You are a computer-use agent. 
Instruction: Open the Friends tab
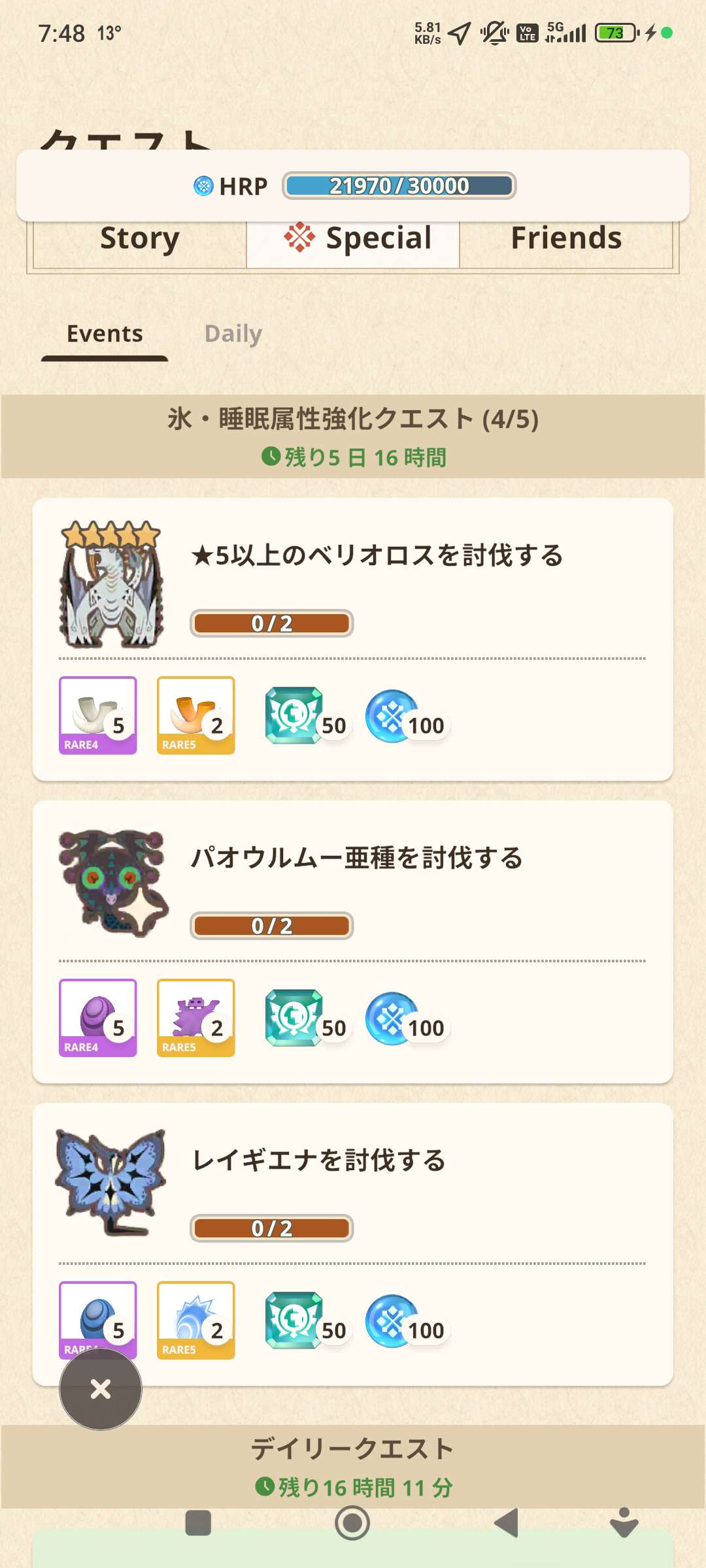coord(566,239)
